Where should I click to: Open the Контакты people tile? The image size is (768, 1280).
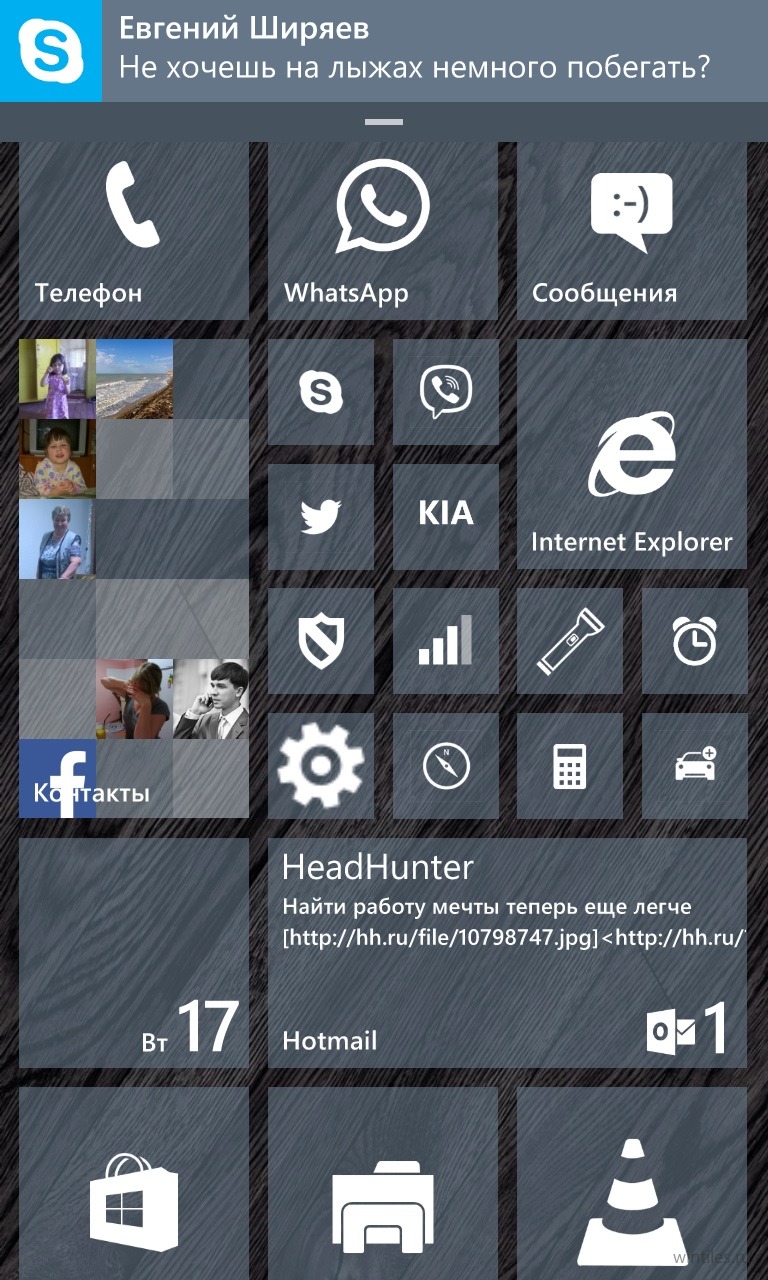(134, 579)
